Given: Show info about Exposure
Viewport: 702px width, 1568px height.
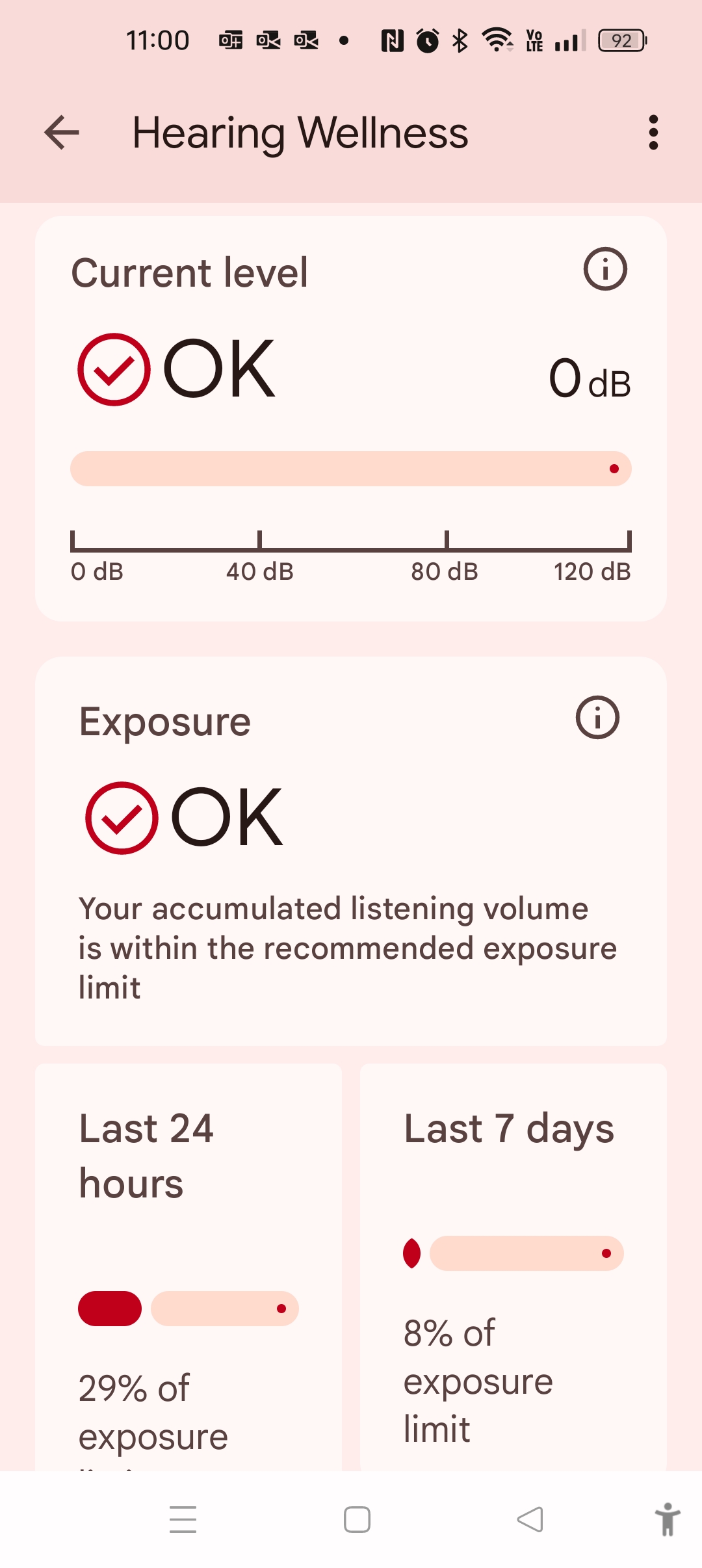Looking at the screenshot, I should [597, 718].
